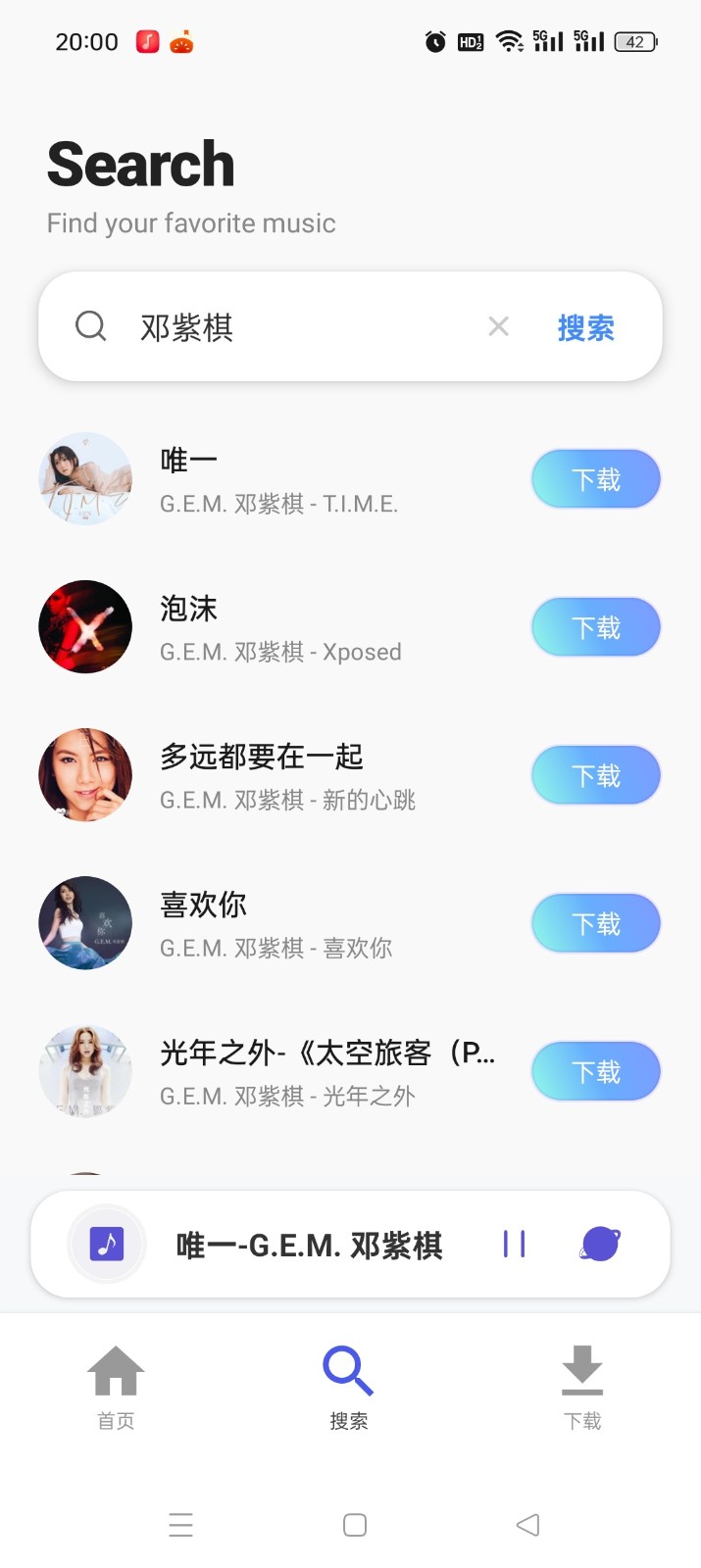This screenshot has width=701, height=1568.
Task: Switch to the 首页 tab
Action: (x=116, y=1386)
